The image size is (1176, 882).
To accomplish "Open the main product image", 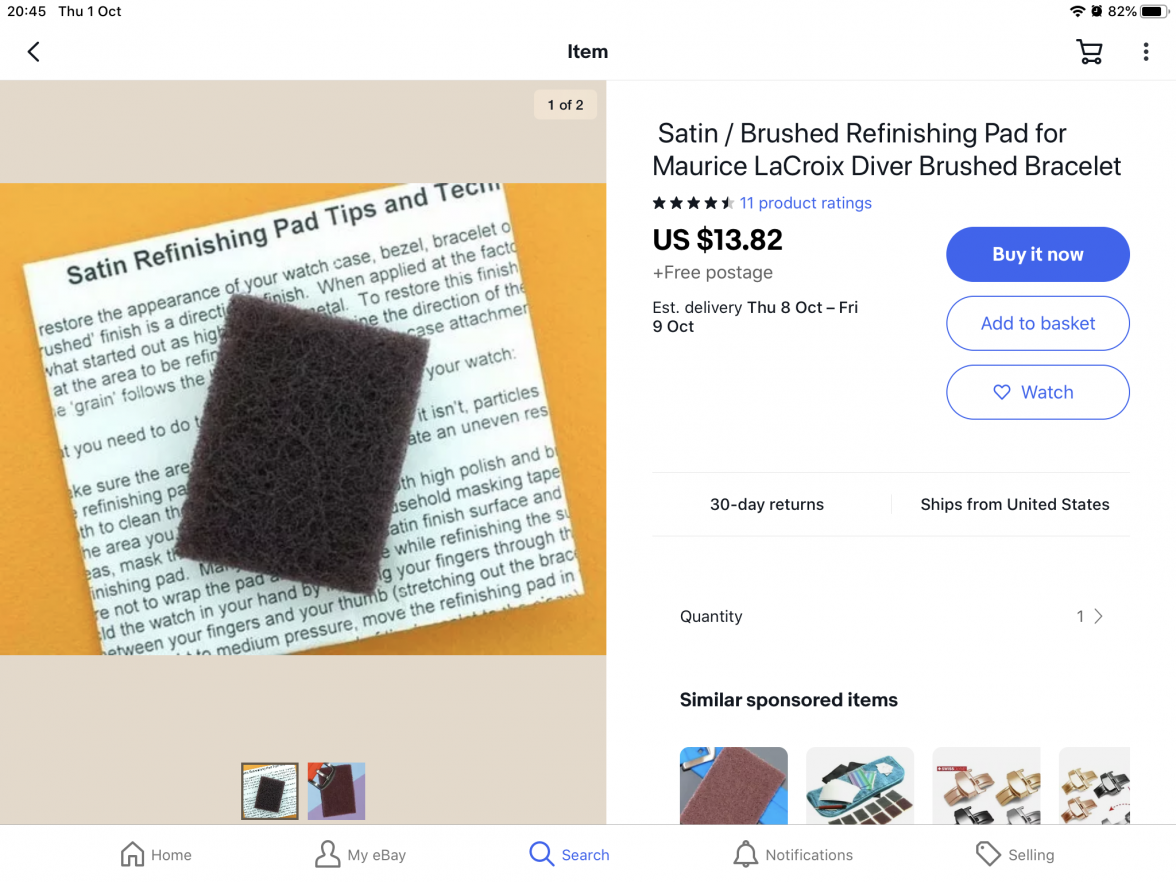I will pyautogui.click(x=303, y=418).
